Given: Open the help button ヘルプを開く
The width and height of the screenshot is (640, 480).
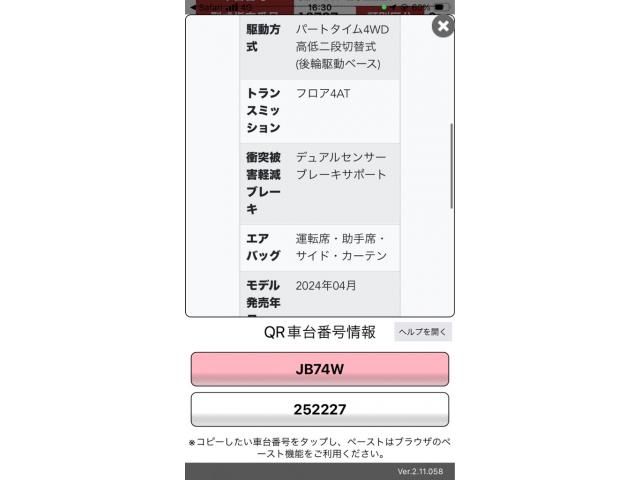Looking at the screenshot, I should pyautogui.click(x=423, y=332).
